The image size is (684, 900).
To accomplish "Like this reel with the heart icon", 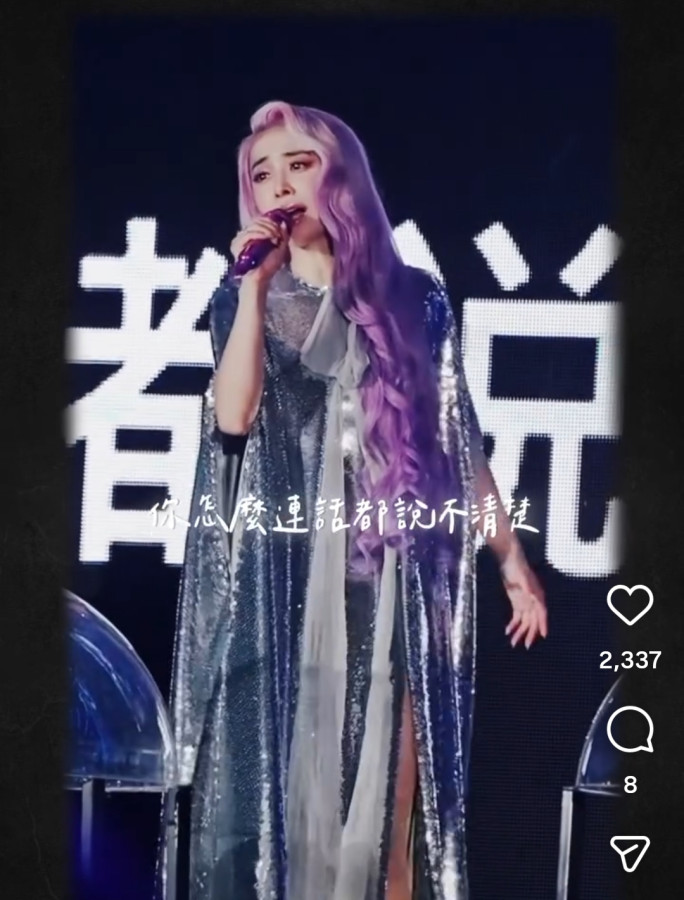I will 630,605.
